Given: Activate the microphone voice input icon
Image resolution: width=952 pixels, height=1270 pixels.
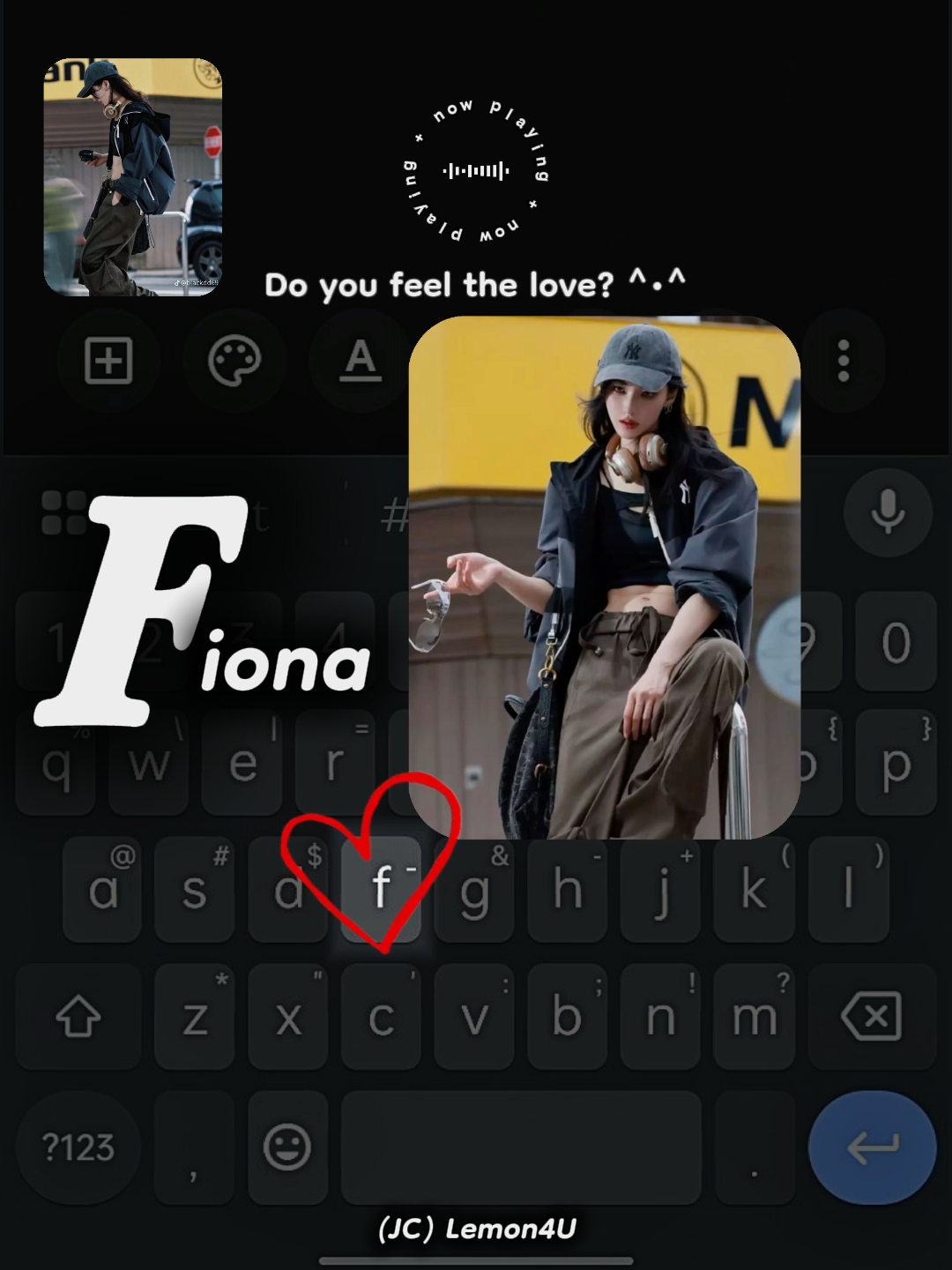Looking at the screenshot, I should [x=889, y=512].
